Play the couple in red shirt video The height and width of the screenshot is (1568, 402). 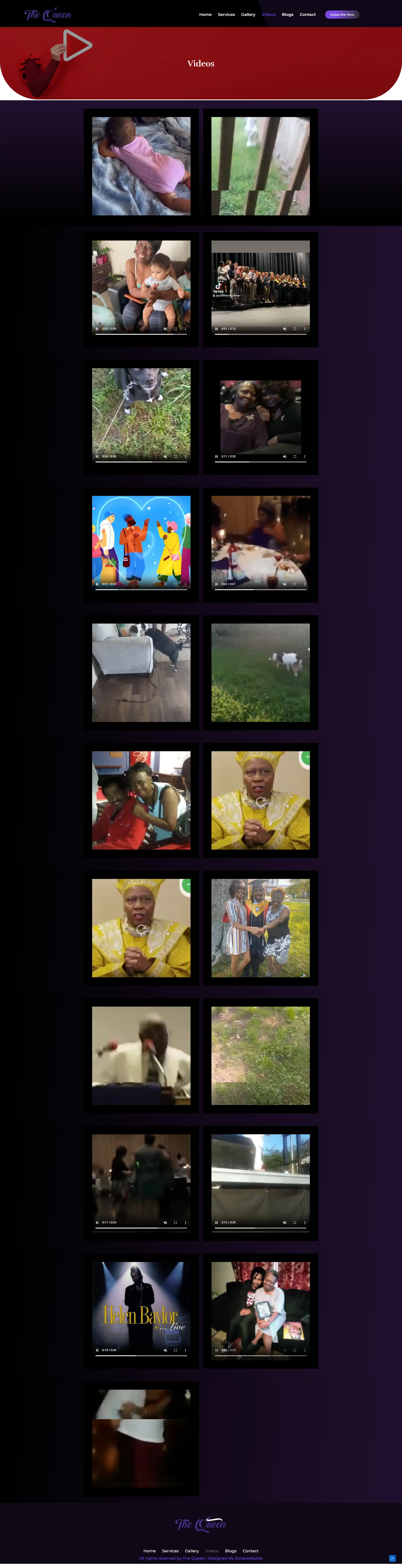tap(141, 800)
